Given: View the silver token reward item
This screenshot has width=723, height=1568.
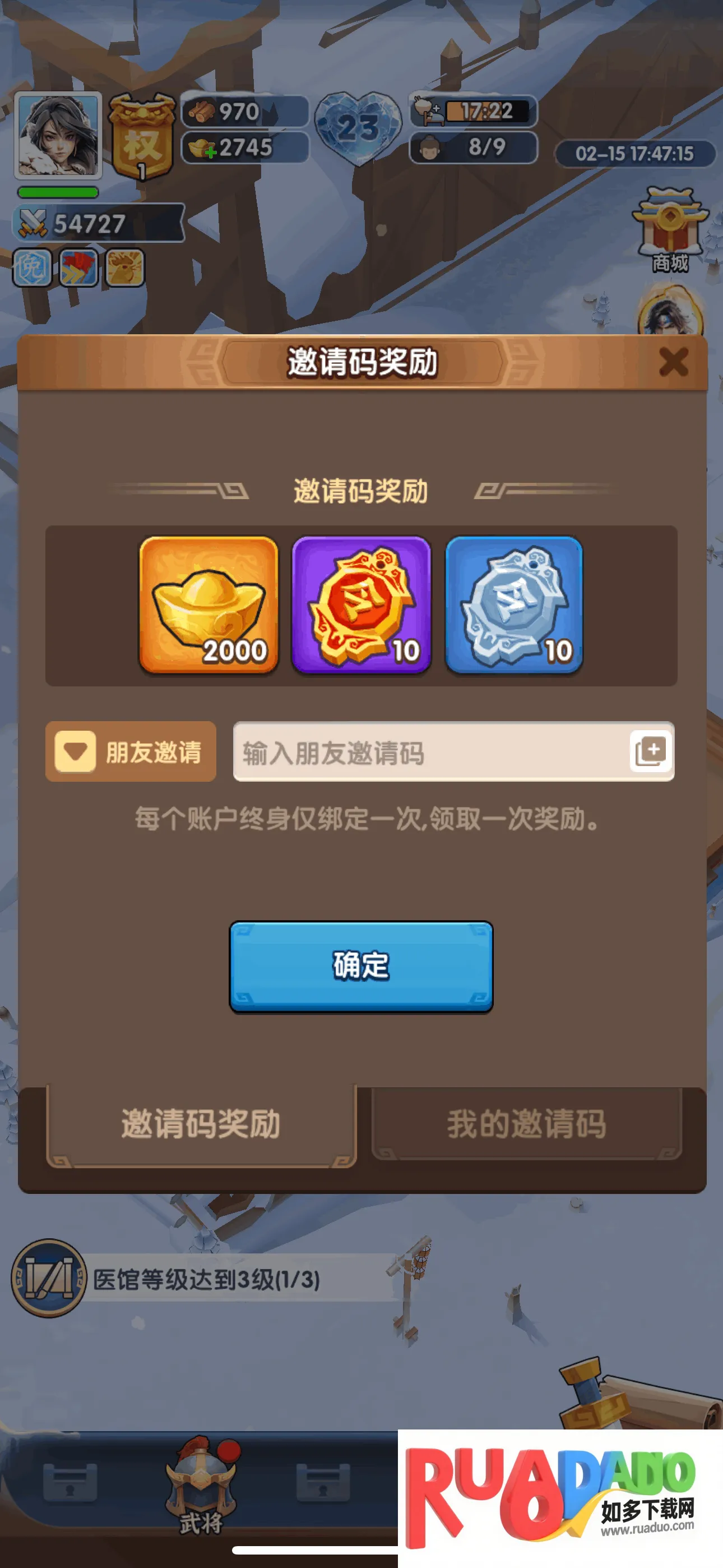Looking at the screenshot, I should coord(513,605).
